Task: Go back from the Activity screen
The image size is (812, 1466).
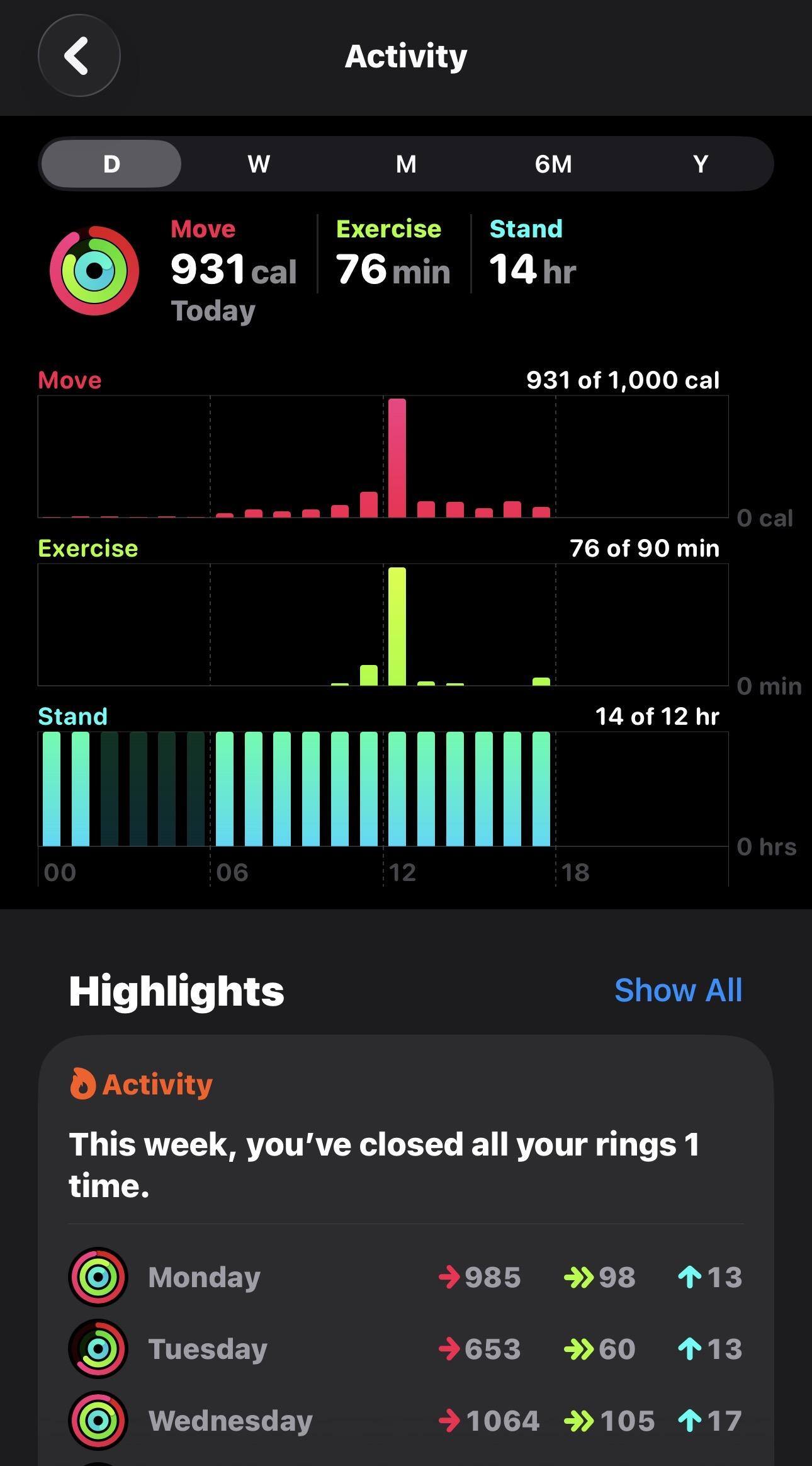Action: pos(79,56)
